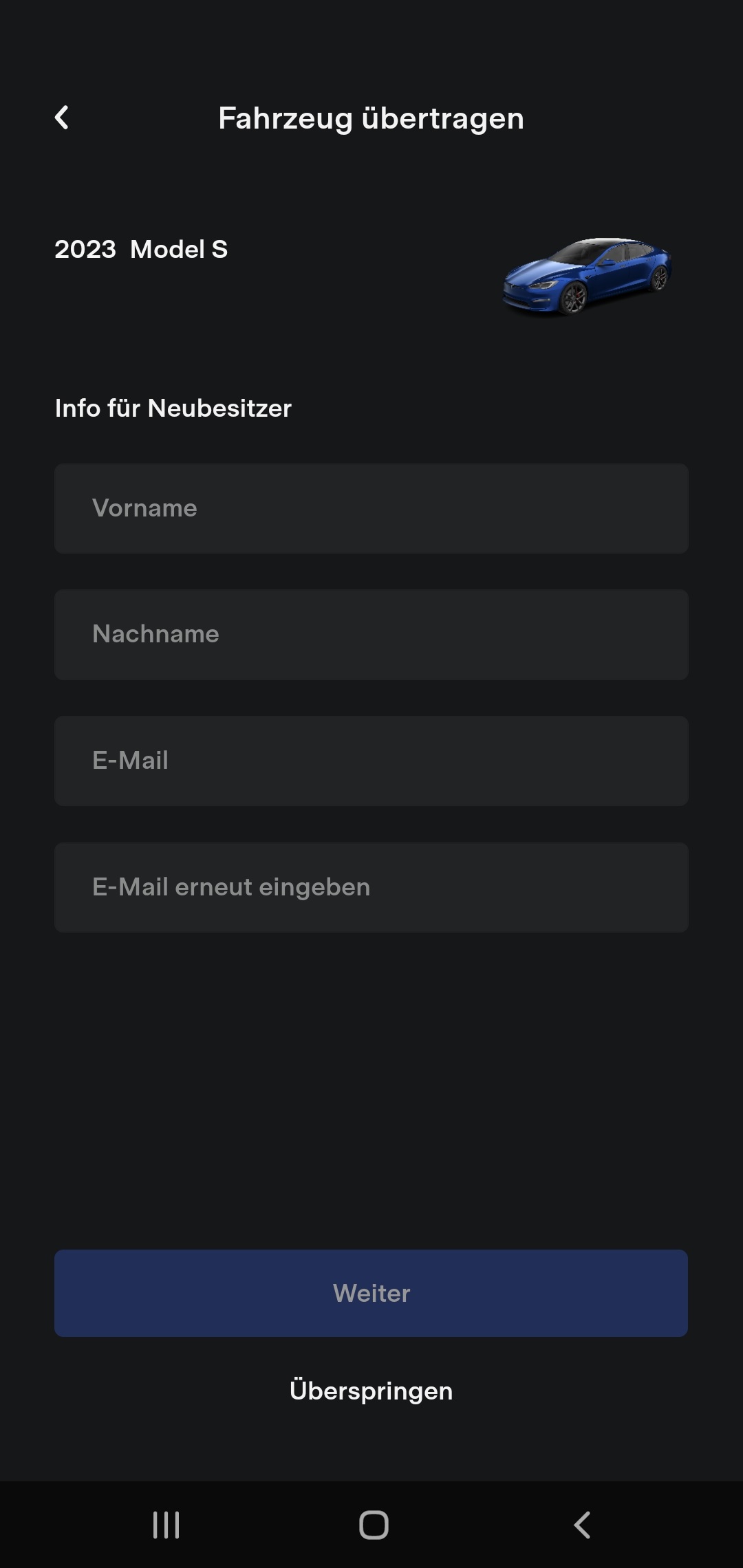Focus the E-Mail erneut eingeben field

[x=371, y=887]
